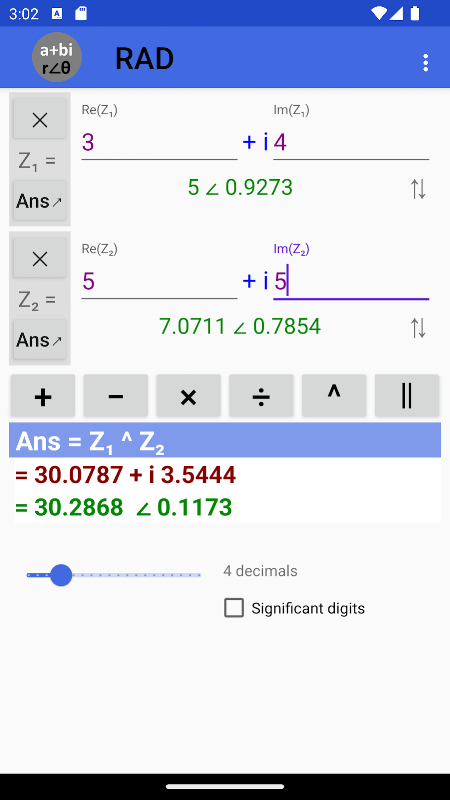450x800 pixels.
Task: Edit the Re(Z2) field
Action: click(x=159, y=282)
